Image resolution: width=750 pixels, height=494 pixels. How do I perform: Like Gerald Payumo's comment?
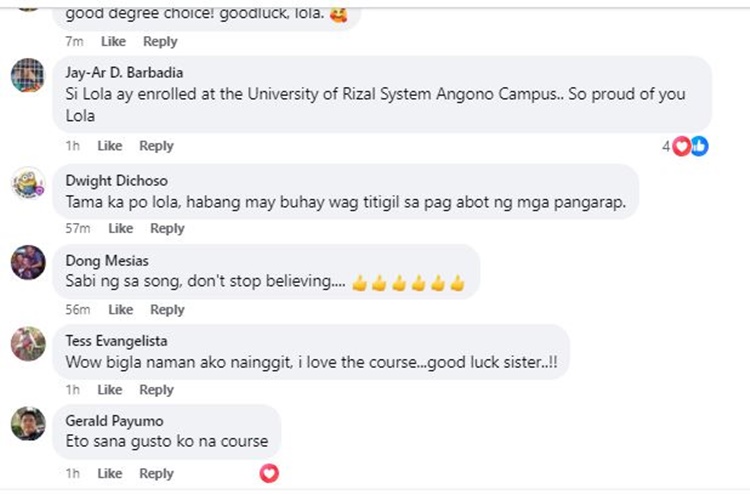click(110, 473)
